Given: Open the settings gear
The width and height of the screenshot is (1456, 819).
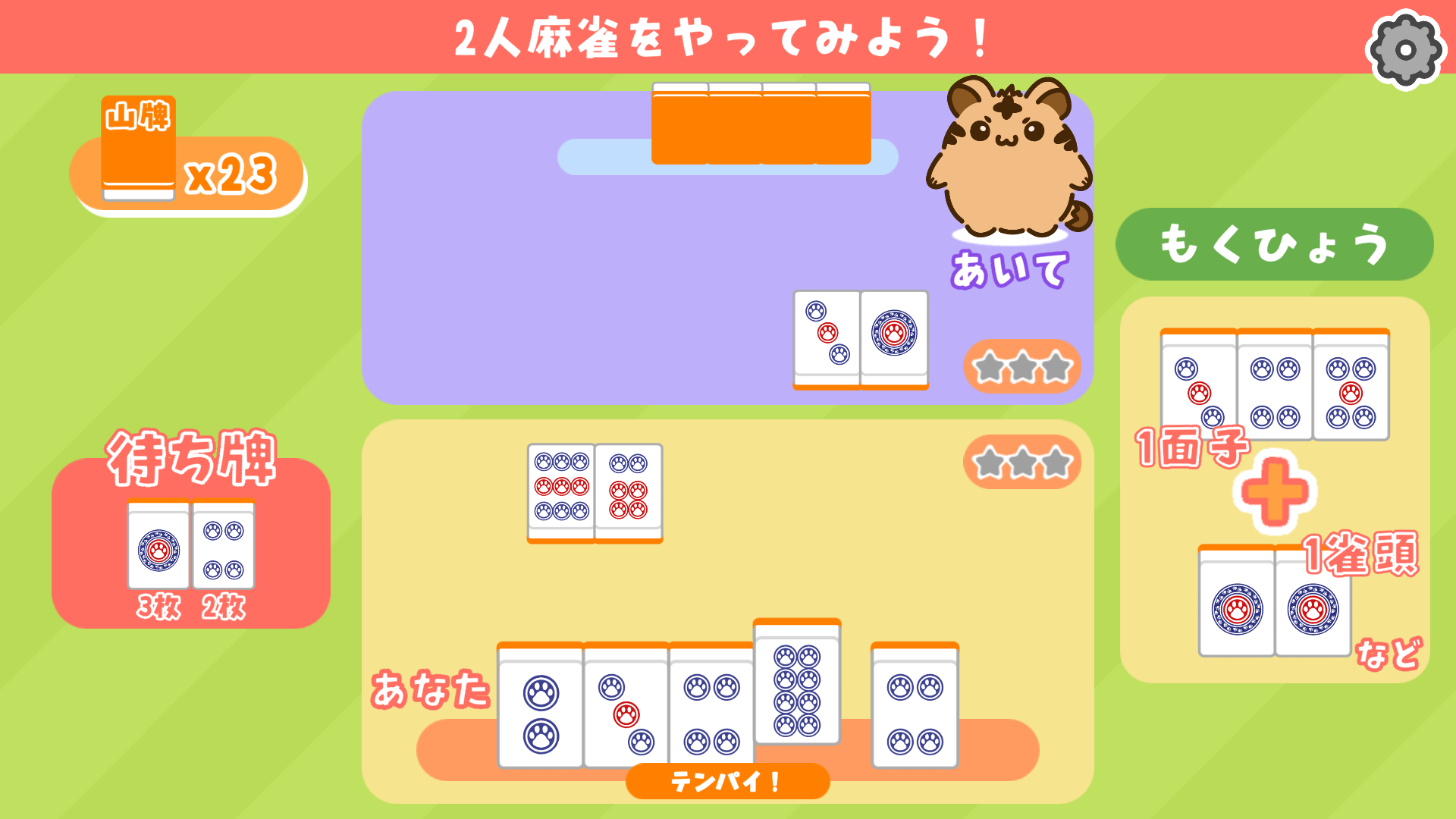Looking at the screenshot, I should click(x=1405, y=50).
